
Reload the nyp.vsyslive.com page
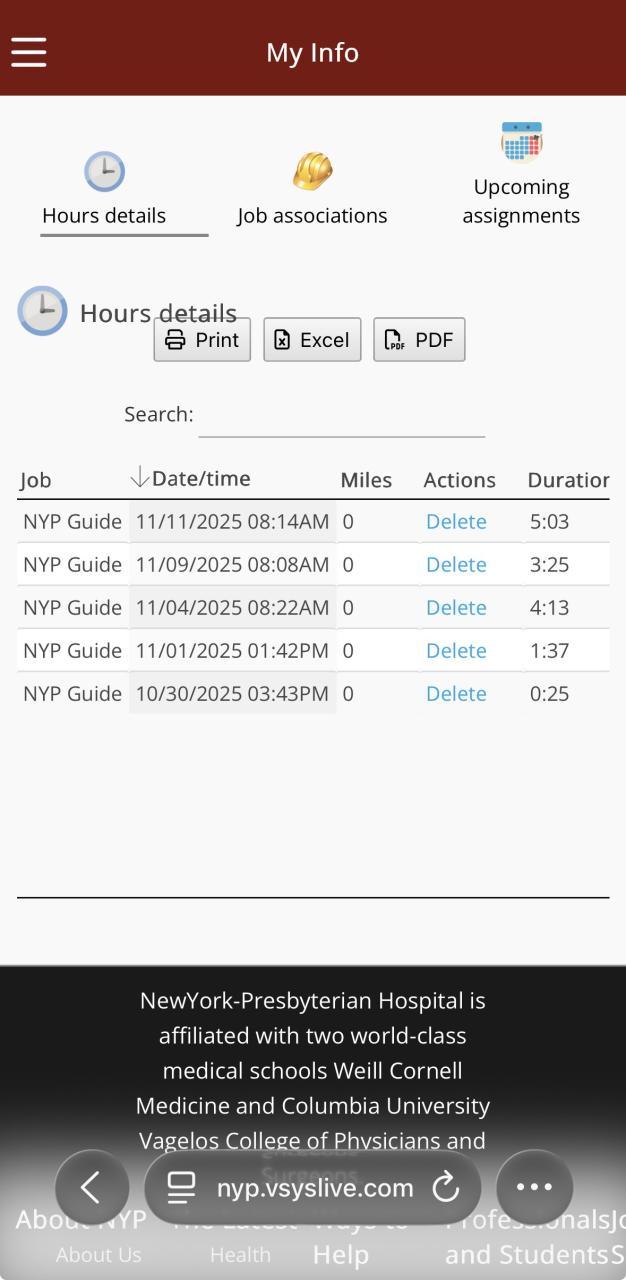point(445,1187)
